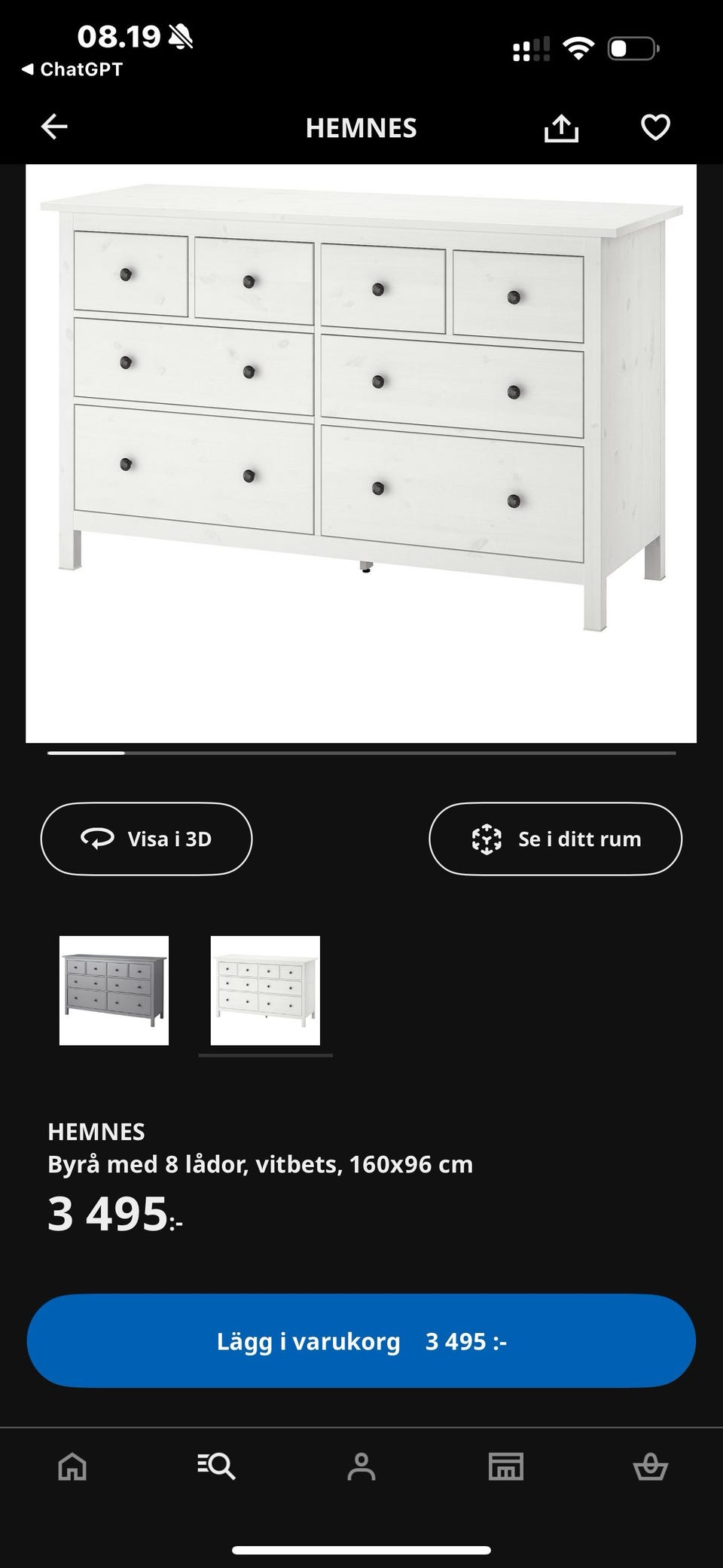The width and height of the screenshot is (723, 1568).
Task: Place the dresser in your room
Action: (555, 838)
